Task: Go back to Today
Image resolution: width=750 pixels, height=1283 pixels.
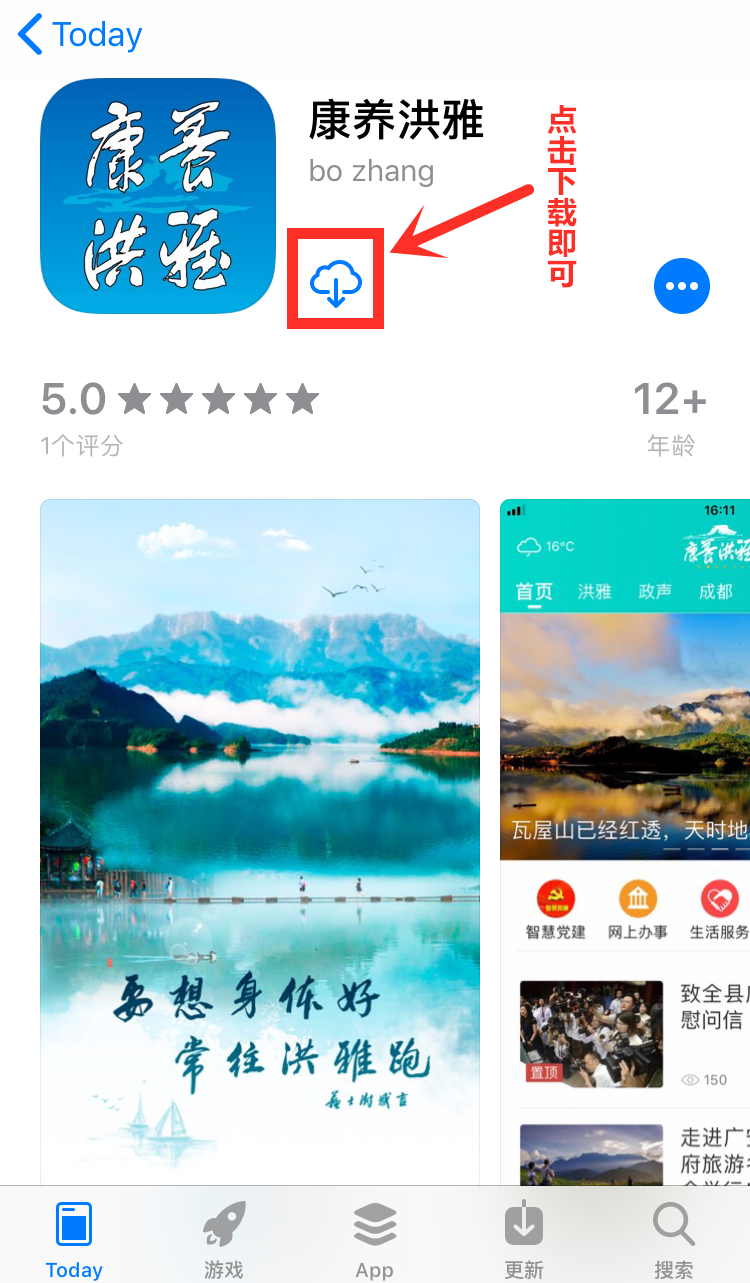Action: point(80,35)
